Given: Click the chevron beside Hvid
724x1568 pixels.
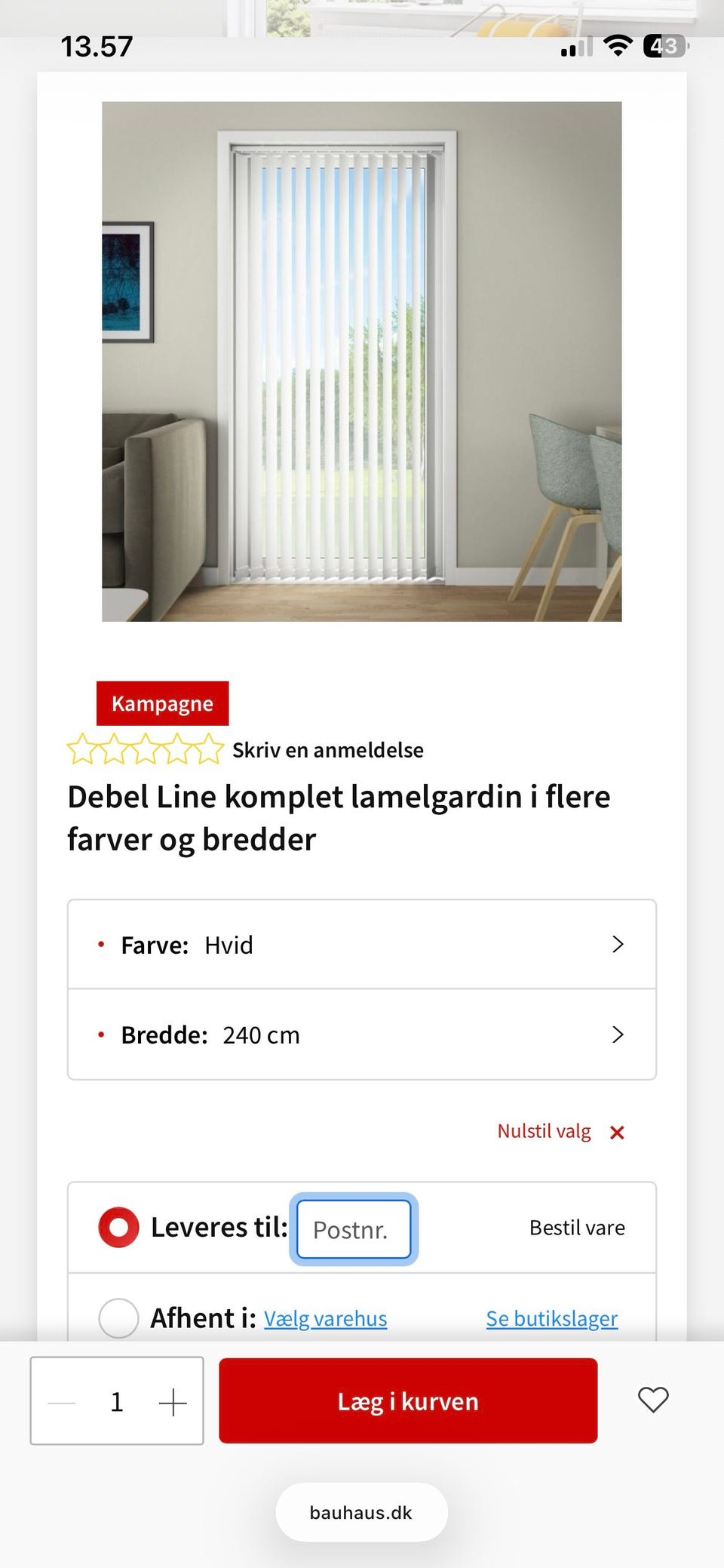Looking at the screenshot, I should click(x=618, y=944).
